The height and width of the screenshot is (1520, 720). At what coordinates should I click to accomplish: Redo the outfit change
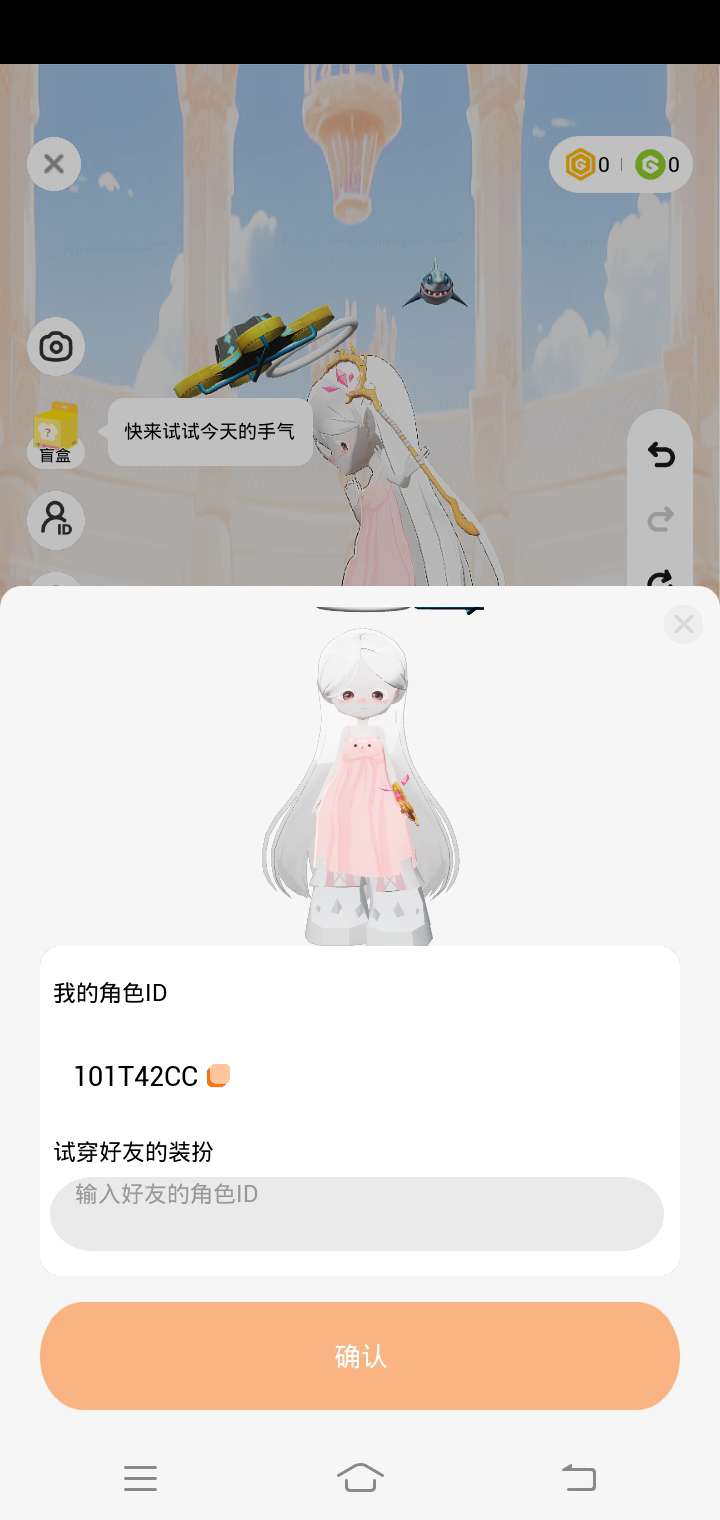(x=661, y=519)
